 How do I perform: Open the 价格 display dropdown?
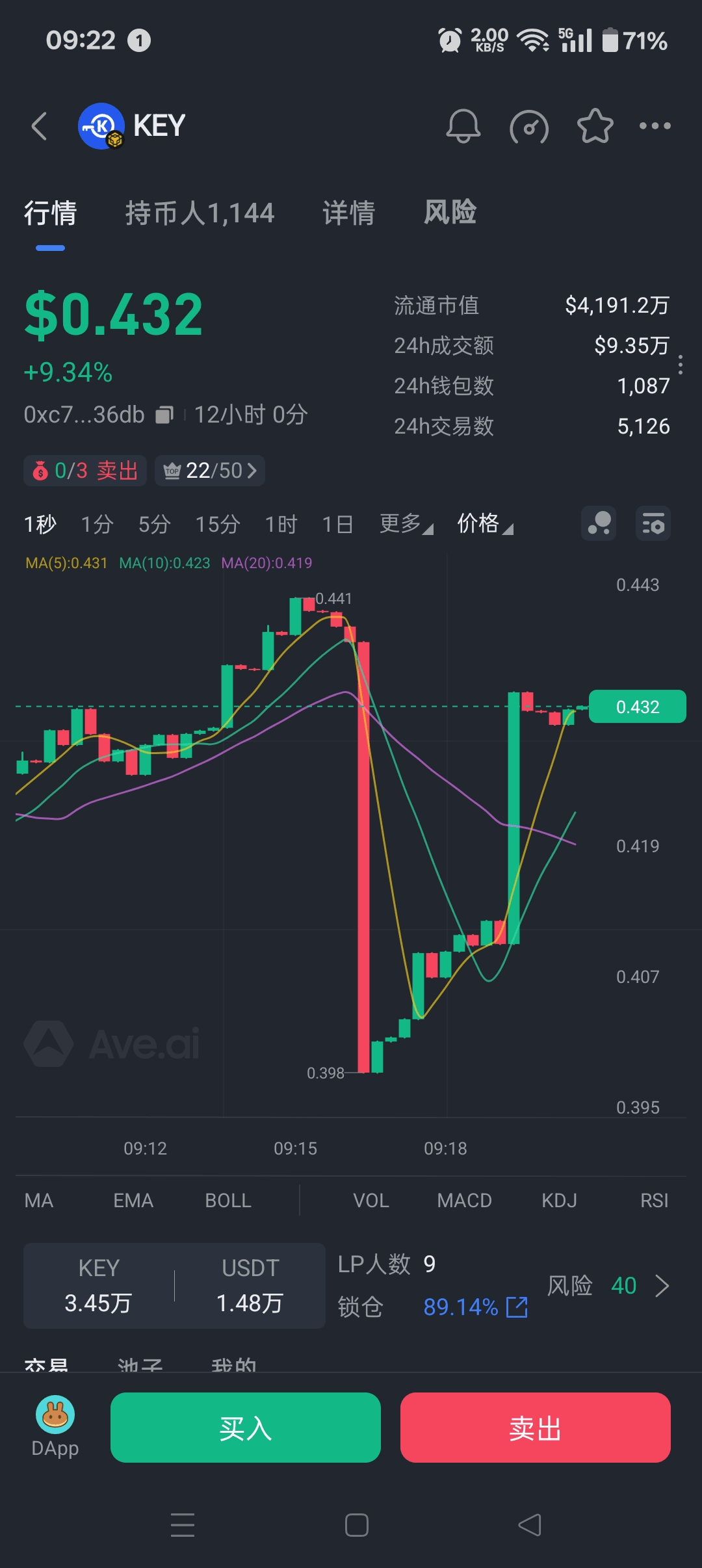tap(485, 524)
